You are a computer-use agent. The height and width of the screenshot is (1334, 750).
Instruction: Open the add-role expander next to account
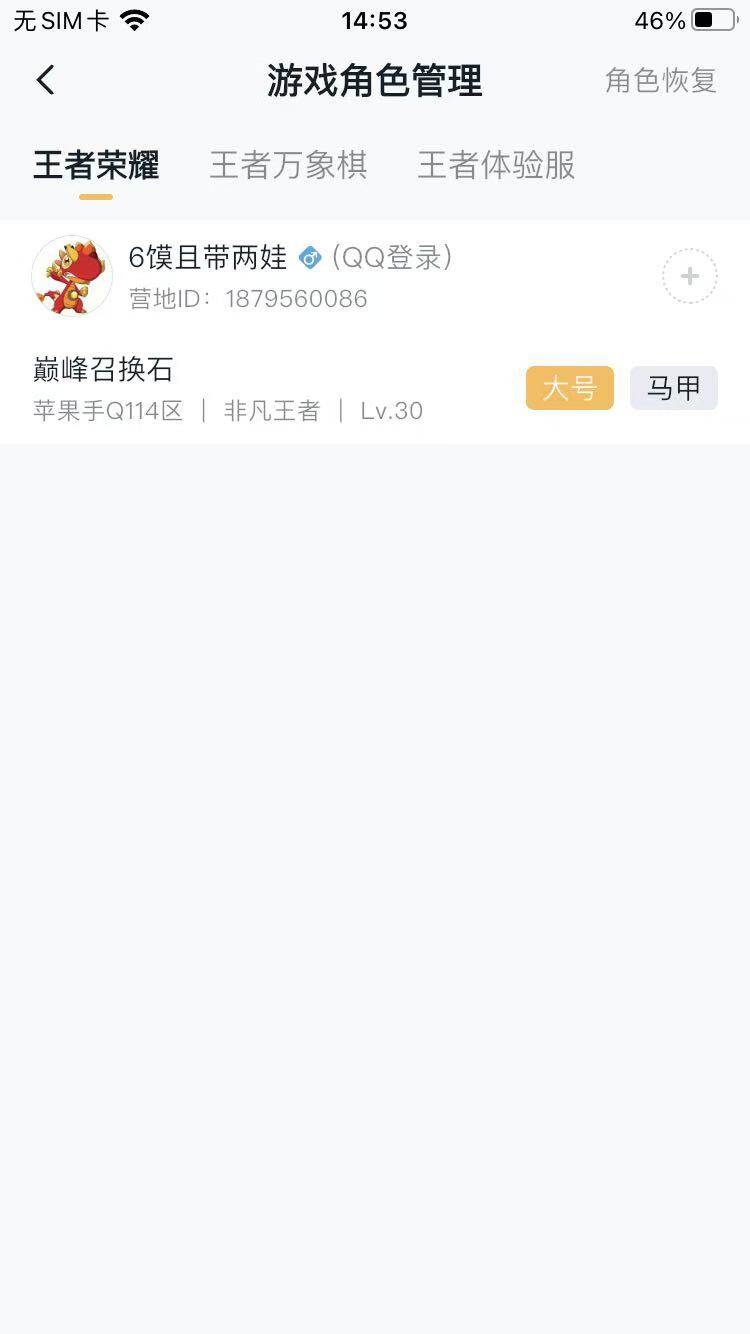[690, 275]
